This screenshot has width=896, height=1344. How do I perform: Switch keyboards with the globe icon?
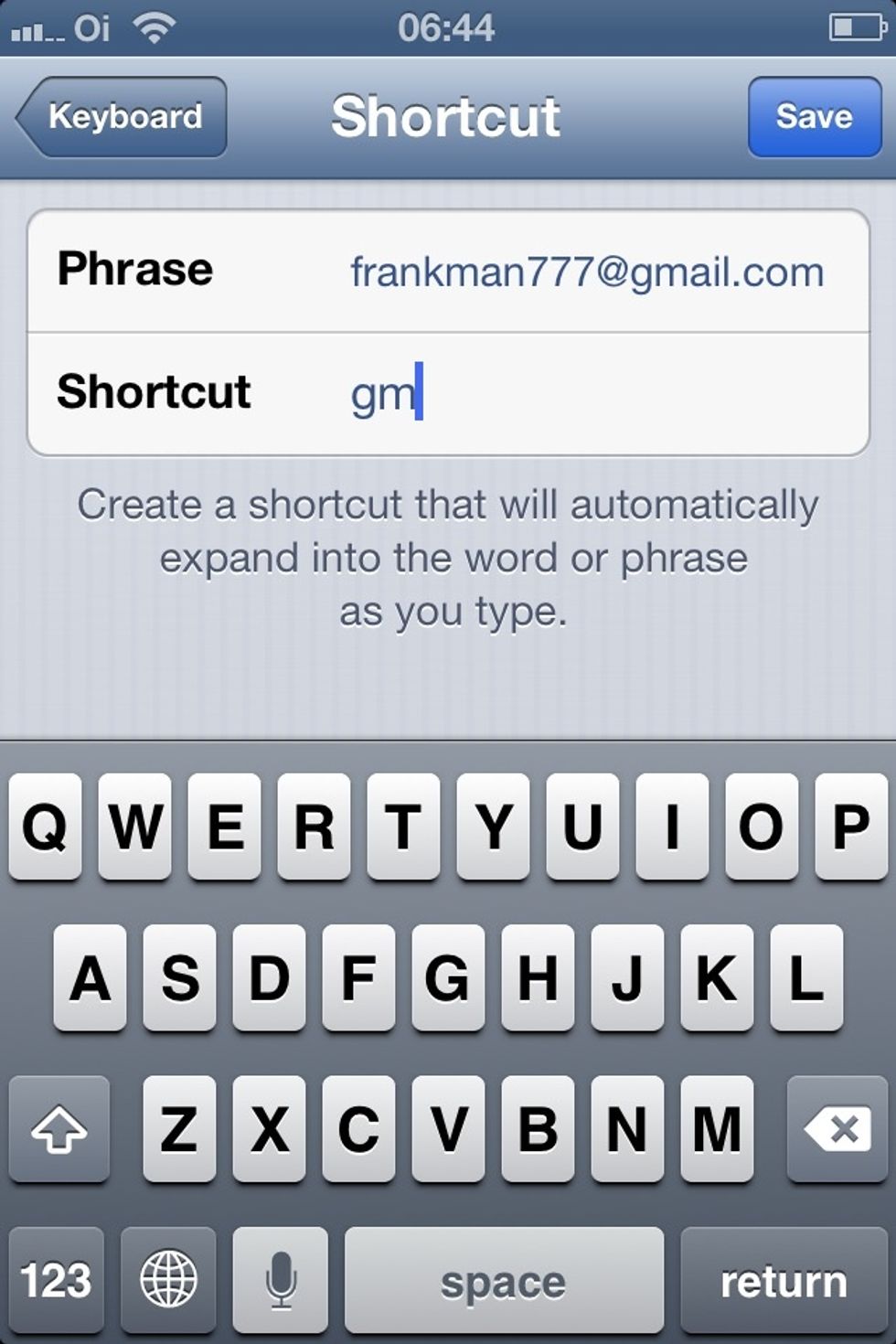[169, 1279]
